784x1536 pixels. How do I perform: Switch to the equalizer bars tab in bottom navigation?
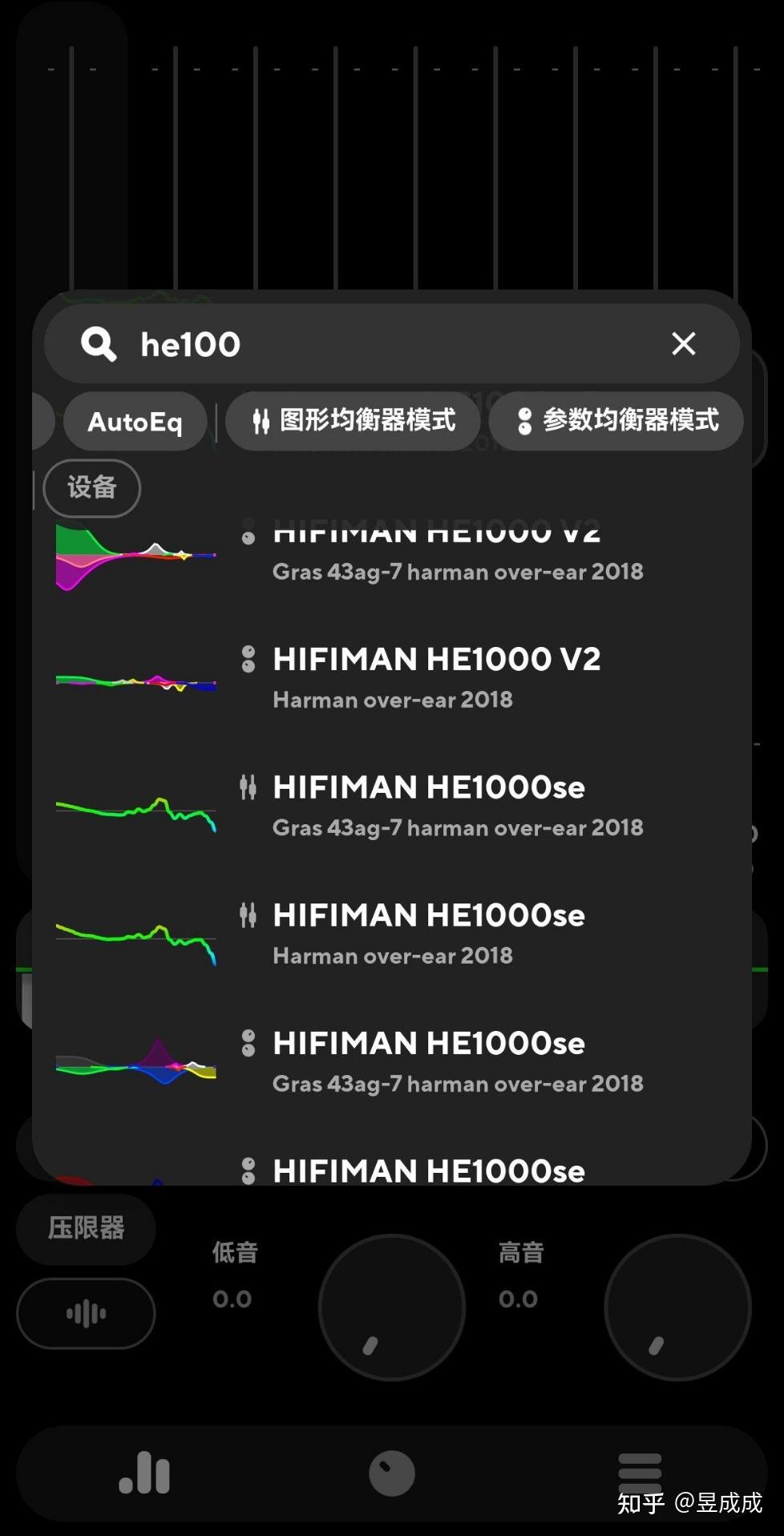(x=144, y=1472)
